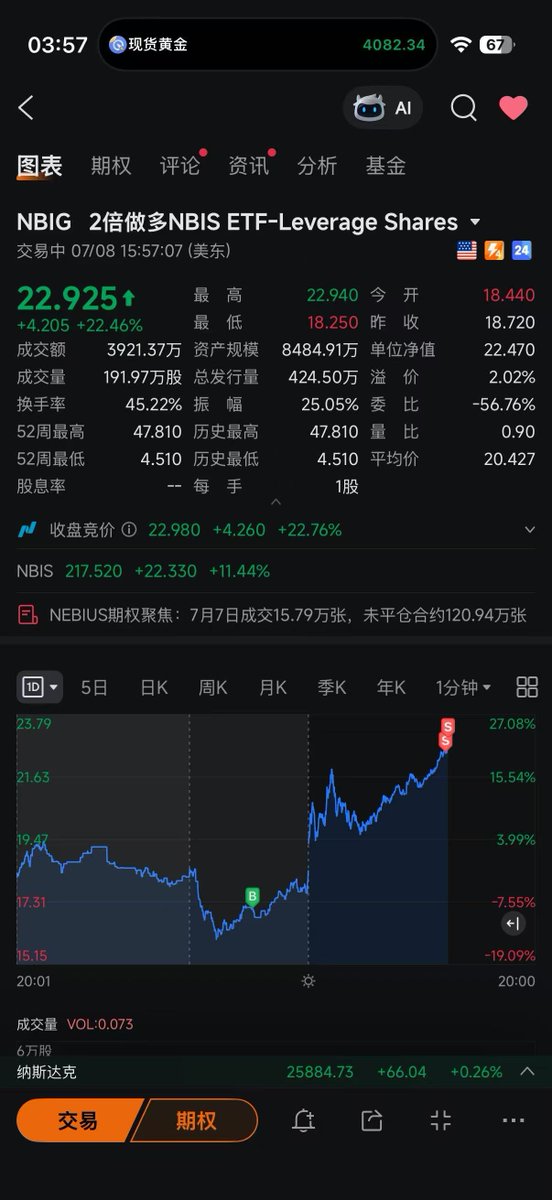The height and width of the screenshot is (1200, 552).
Task: Open the NEBIUS期权聚焦 news line
Action: point(276,615)
